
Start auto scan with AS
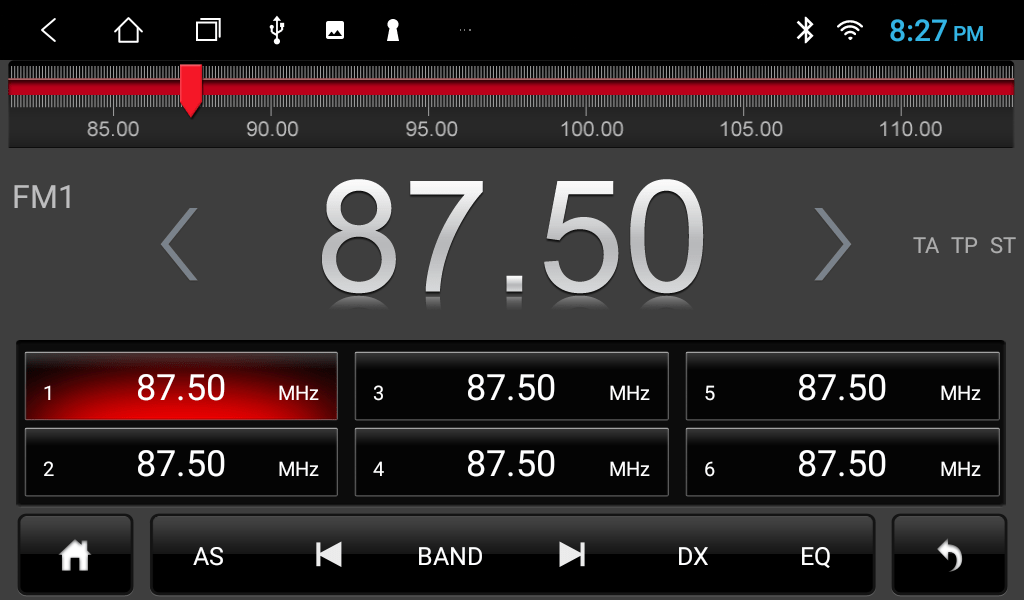pyautogui.click(x=208, y=556)
